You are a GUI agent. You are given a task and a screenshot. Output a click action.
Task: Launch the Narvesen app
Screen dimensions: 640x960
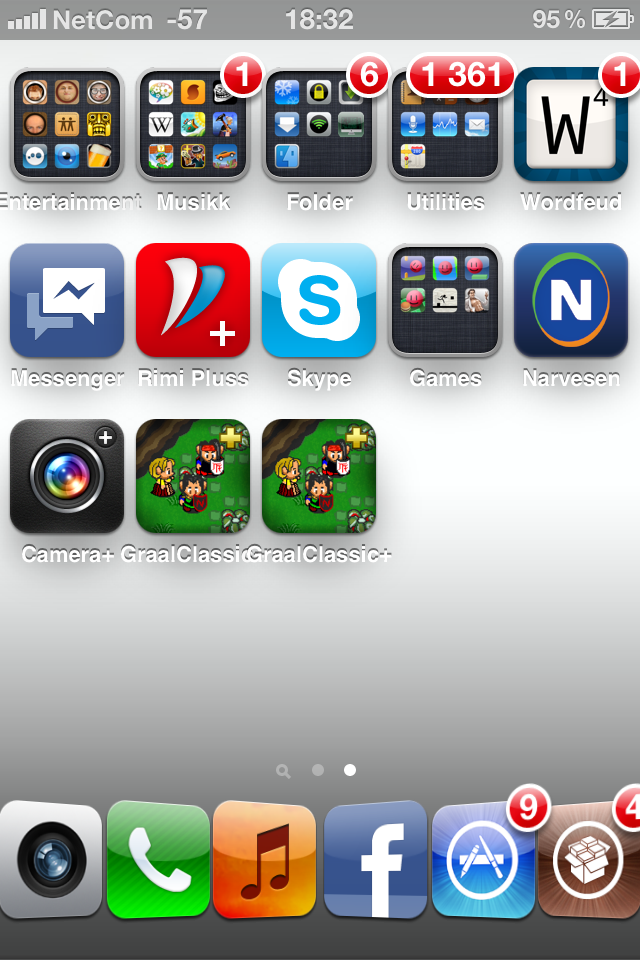coord(571,300)
